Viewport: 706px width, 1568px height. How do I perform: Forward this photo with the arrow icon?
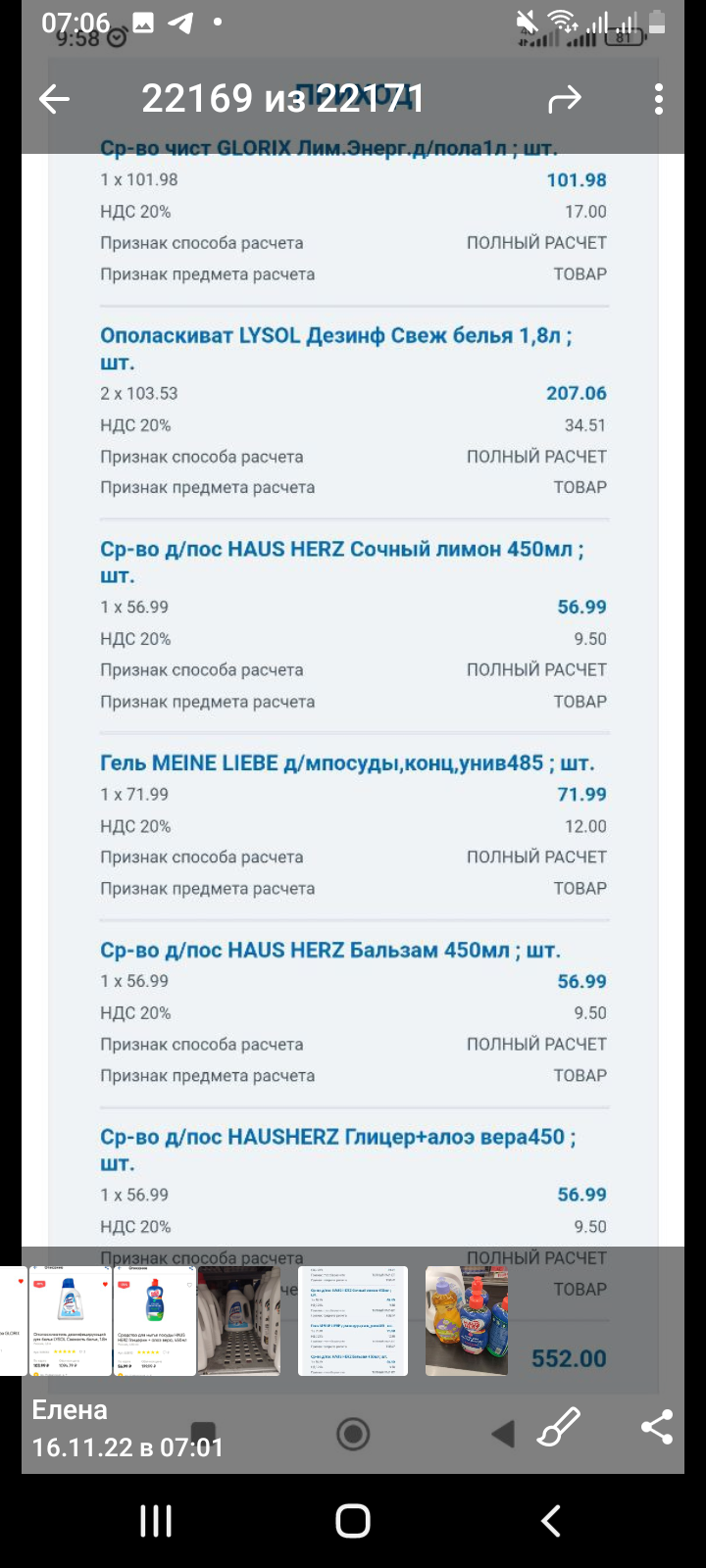click(x=564, y=99)
